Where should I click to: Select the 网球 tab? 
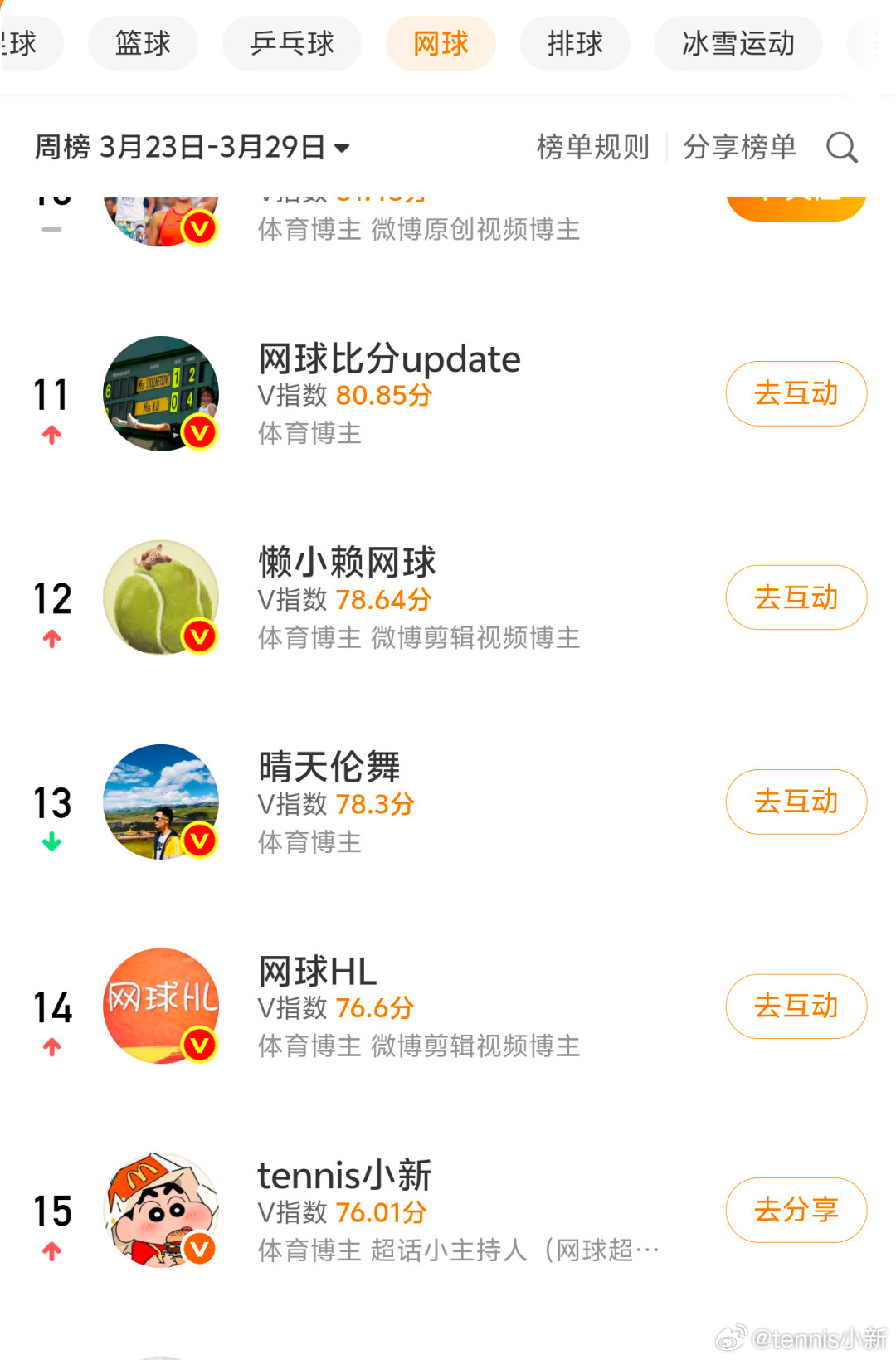[x=441, y=43]
